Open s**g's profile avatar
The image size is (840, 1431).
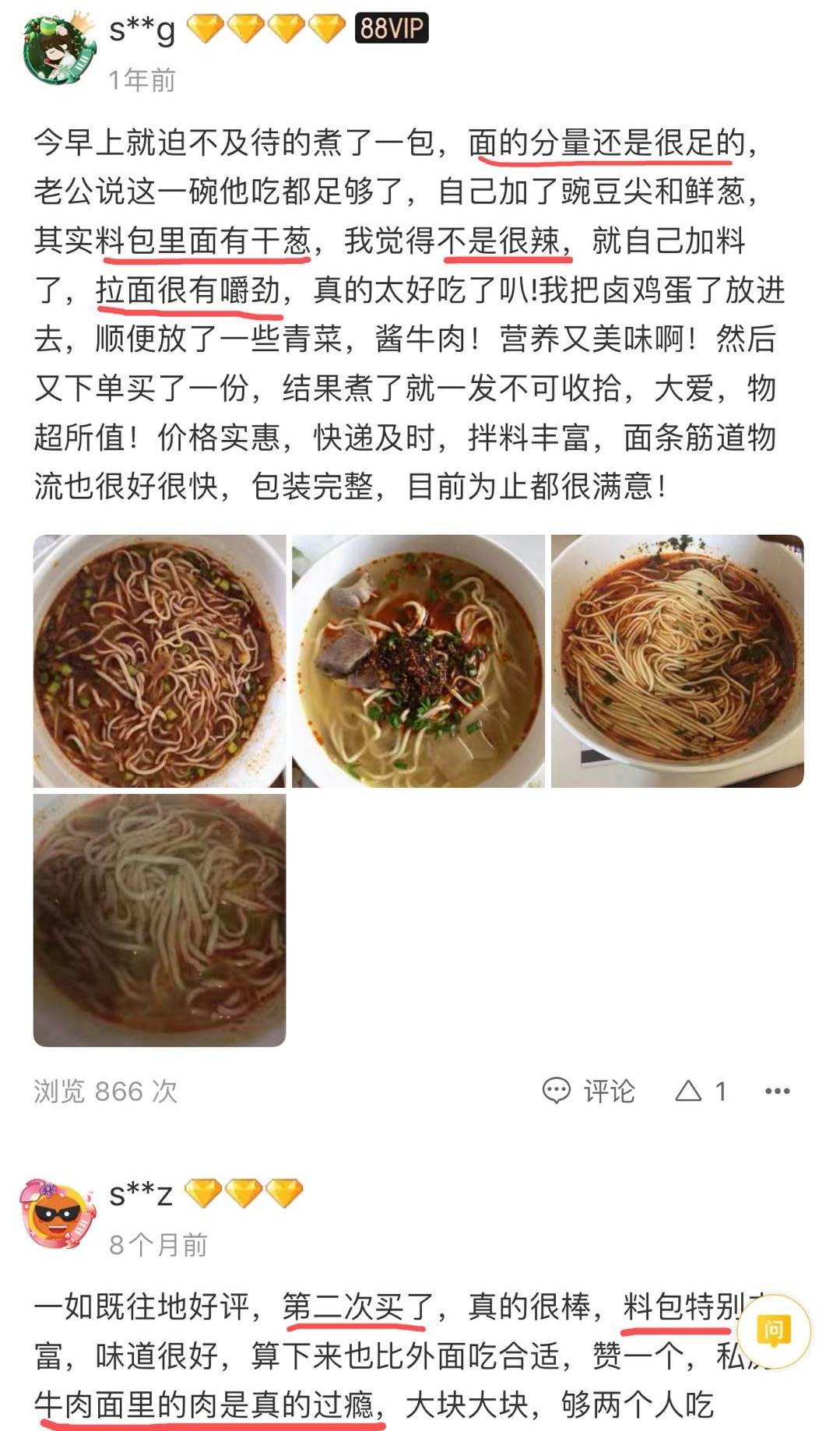click(59, 50)
